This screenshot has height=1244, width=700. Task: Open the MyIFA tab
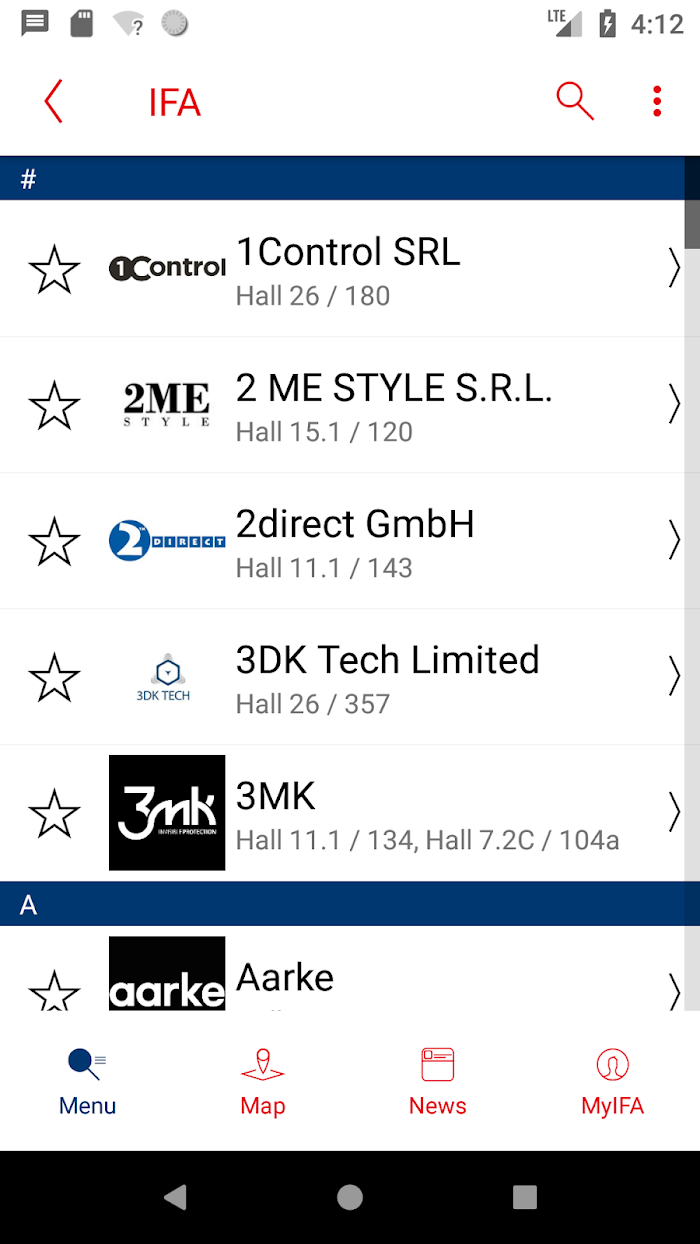[x=612, y=1081]
